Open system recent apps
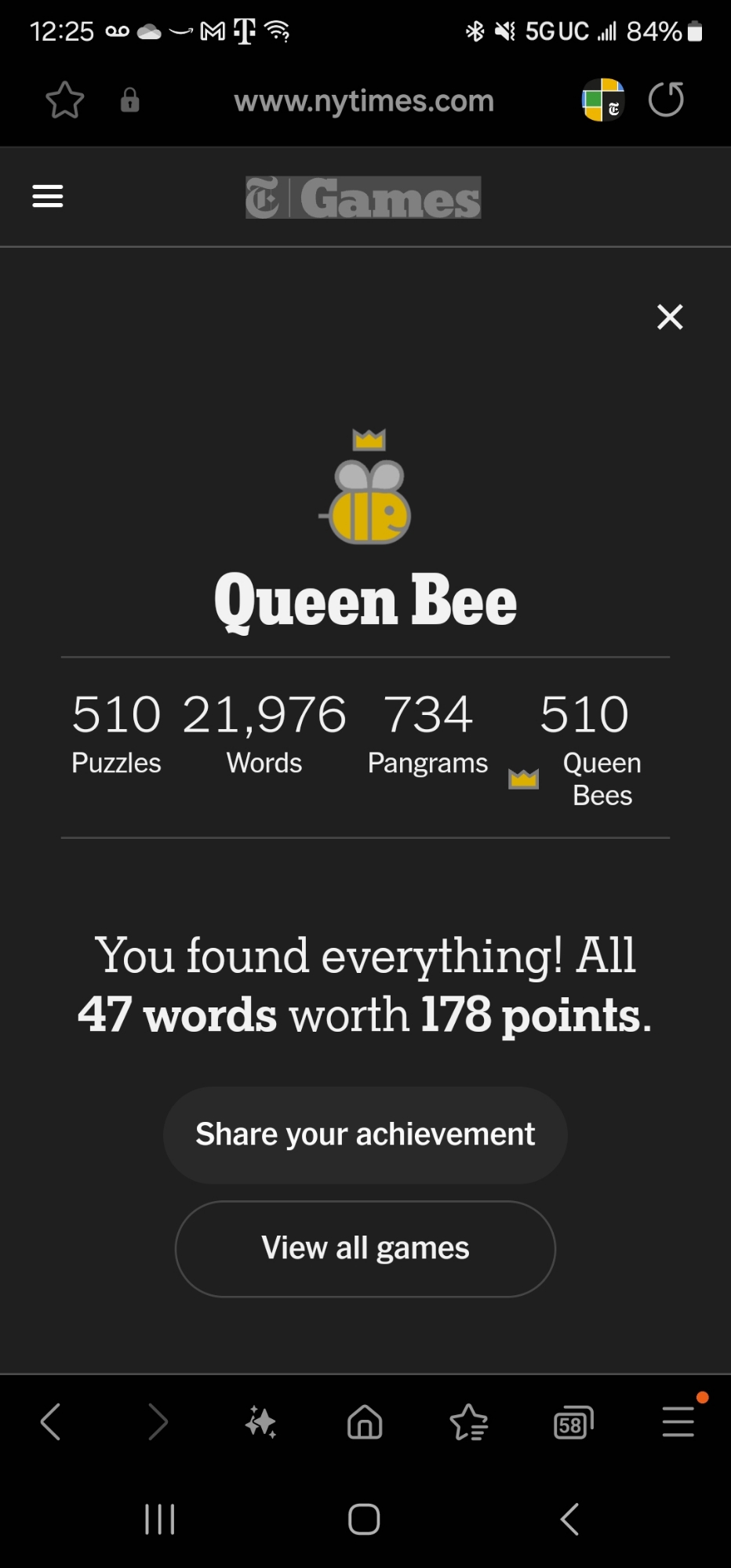This screenshot has width=731, height=1568. pos(160,1519)
